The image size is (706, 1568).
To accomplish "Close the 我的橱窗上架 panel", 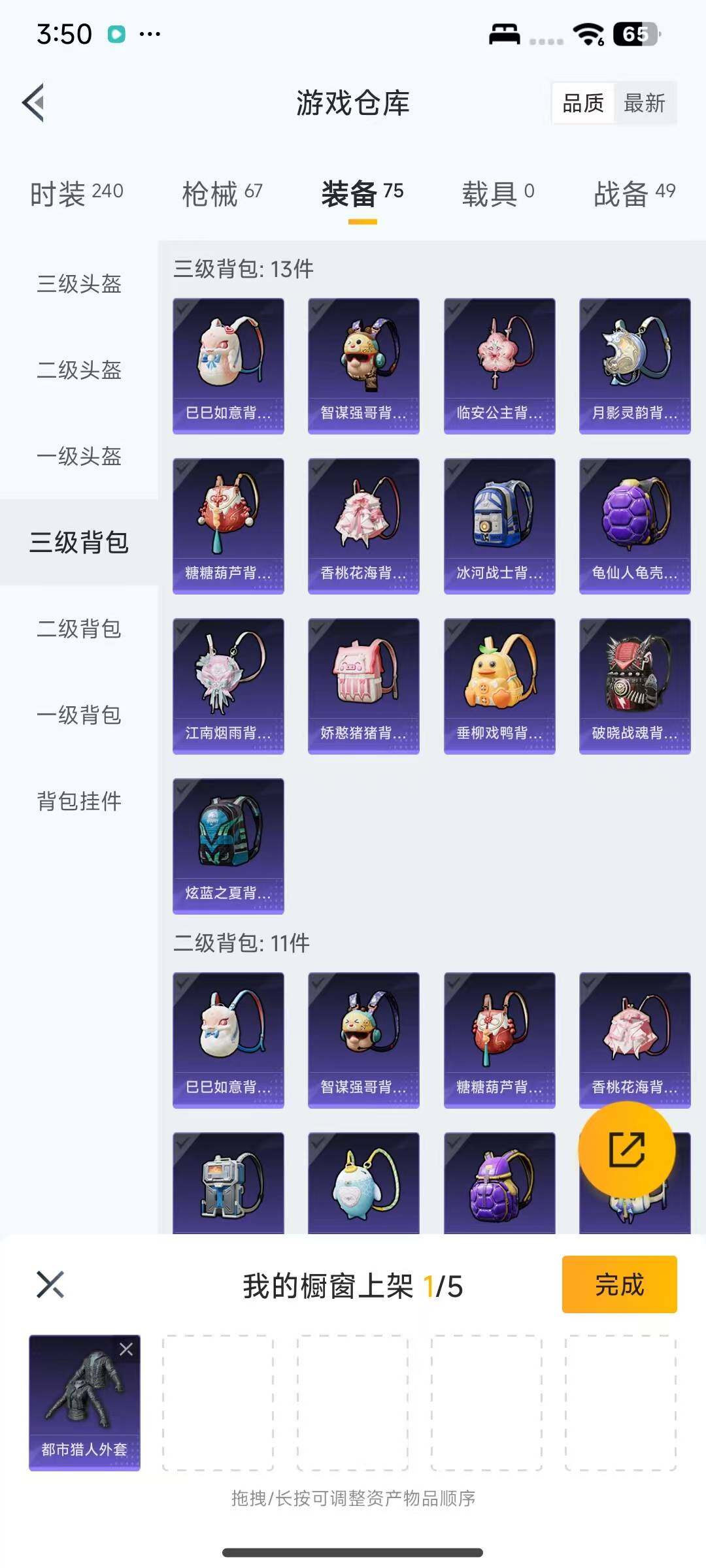I will pos(50,1284).
